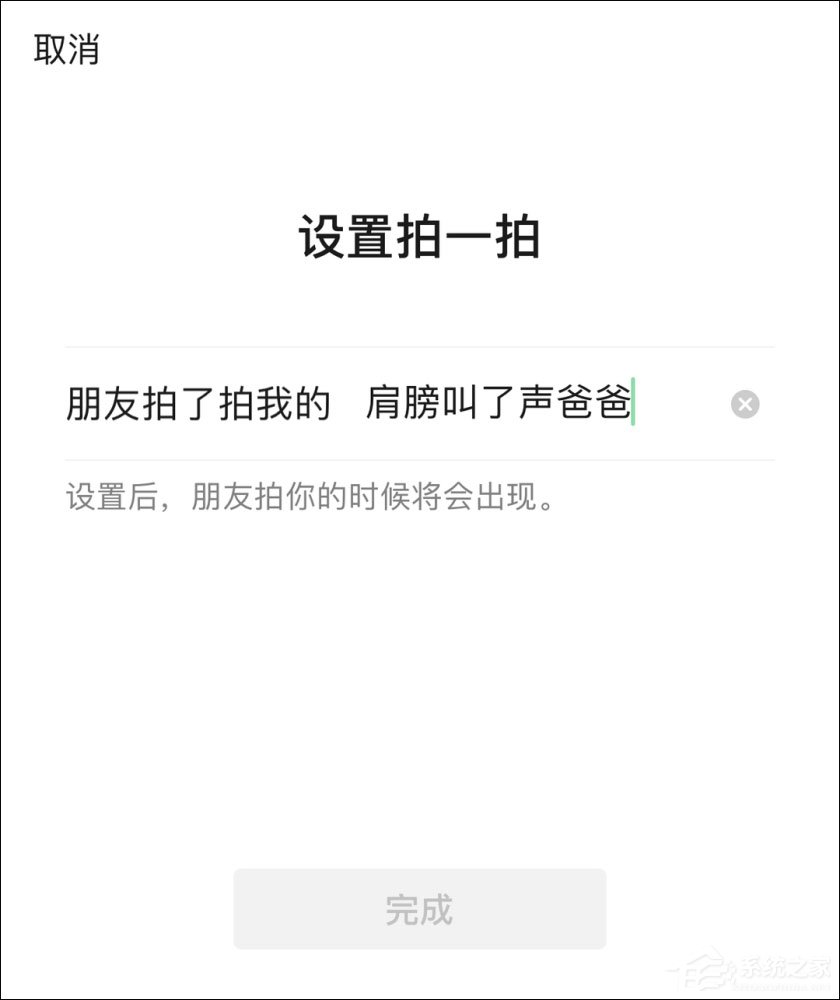Clear the 拍一拍 text field
Screen dimensions: 840x1000
click(745, 404)
